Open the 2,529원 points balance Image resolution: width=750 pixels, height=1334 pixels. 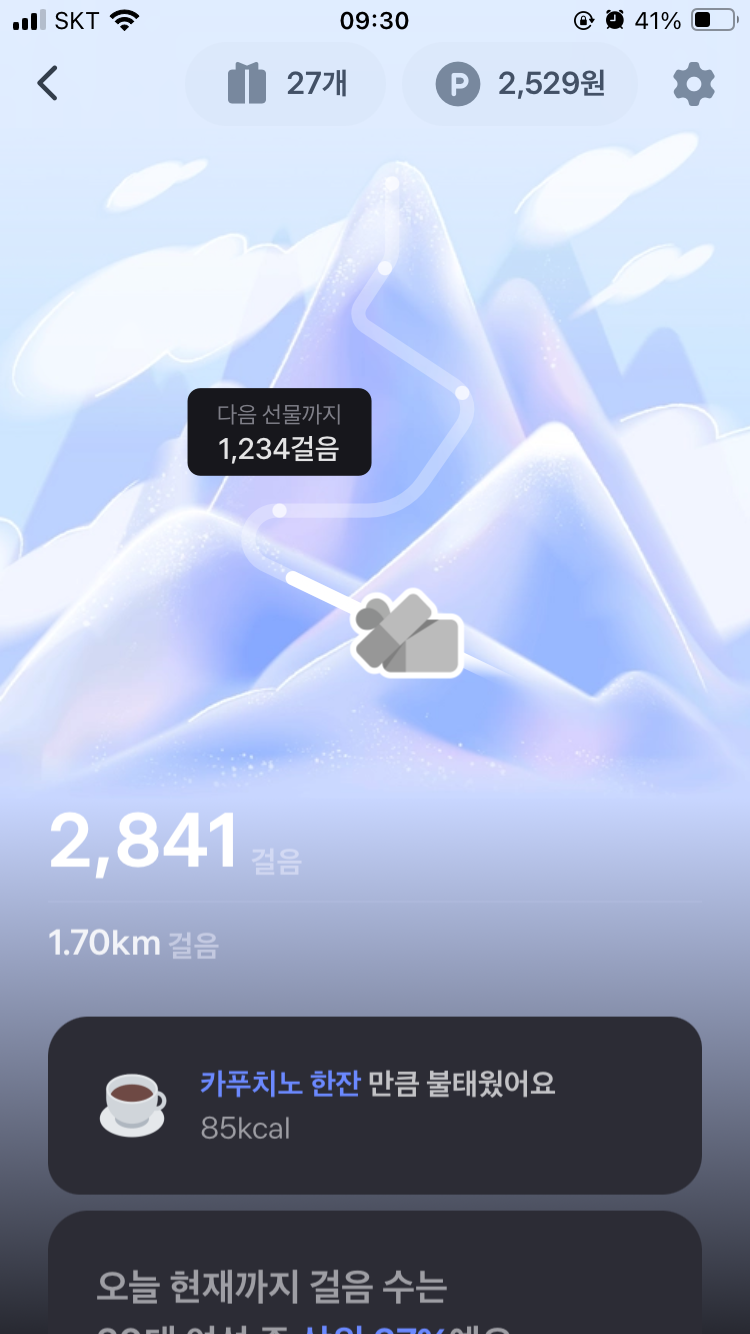point(520,84)
